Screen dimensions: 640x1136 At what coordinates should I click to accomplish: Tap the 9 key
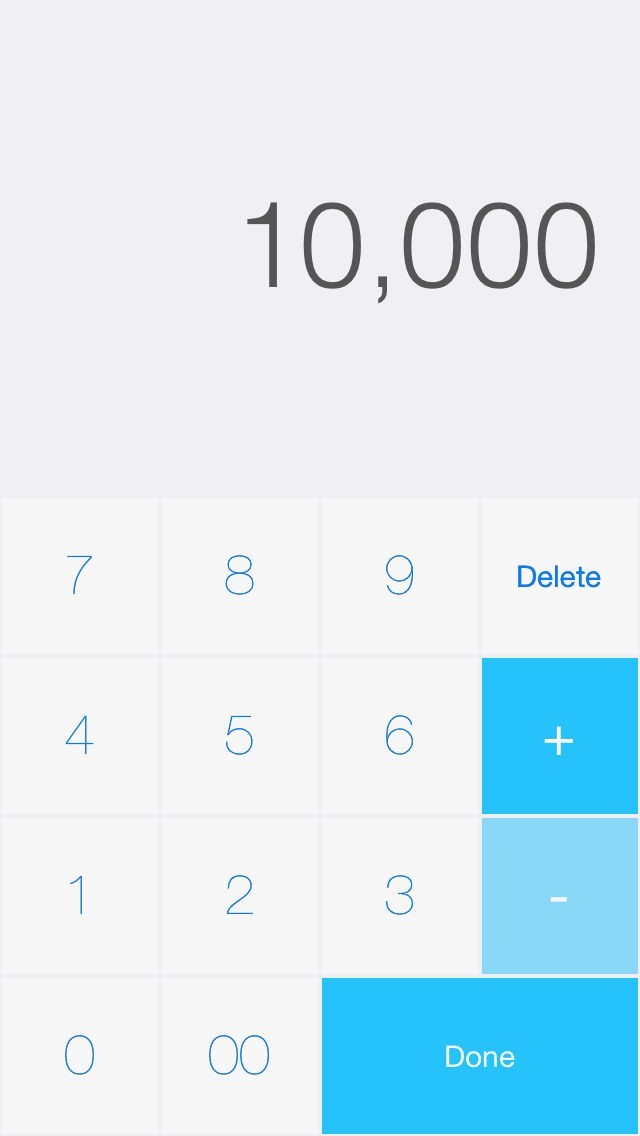pos(399,576)
